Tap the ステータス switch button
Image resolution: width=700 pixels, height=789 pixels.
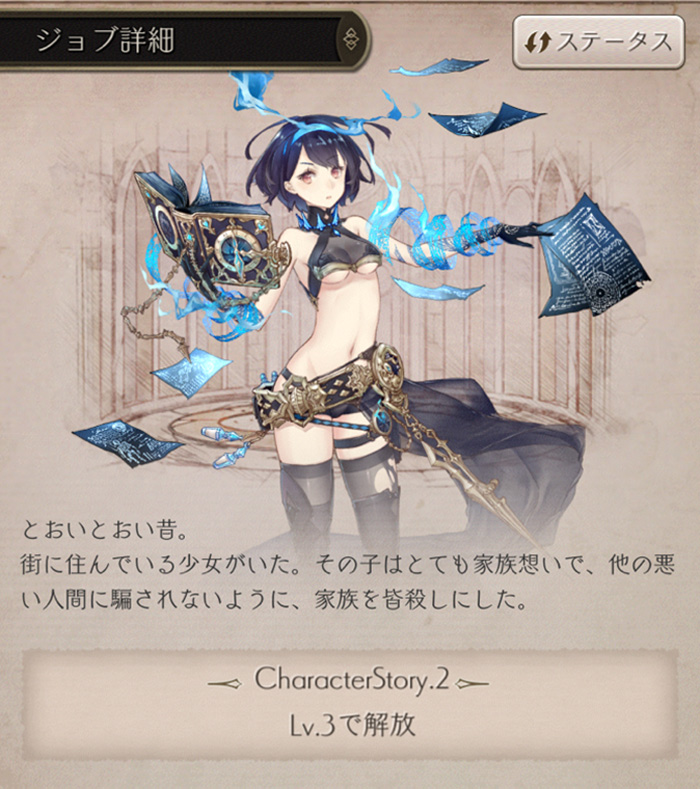[x=598, y=41]
